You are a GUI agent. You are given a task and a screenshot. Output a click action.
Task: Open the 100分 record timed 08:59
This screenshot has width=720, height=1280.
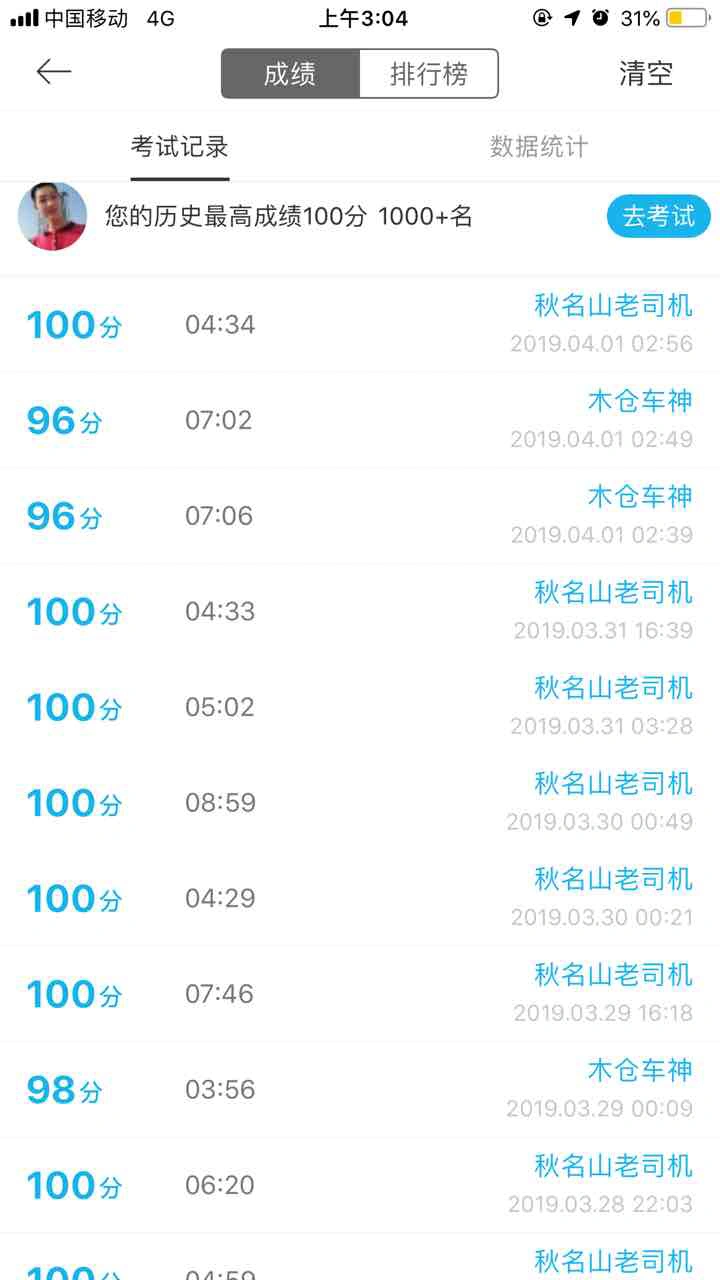click(x=360, y=803)
